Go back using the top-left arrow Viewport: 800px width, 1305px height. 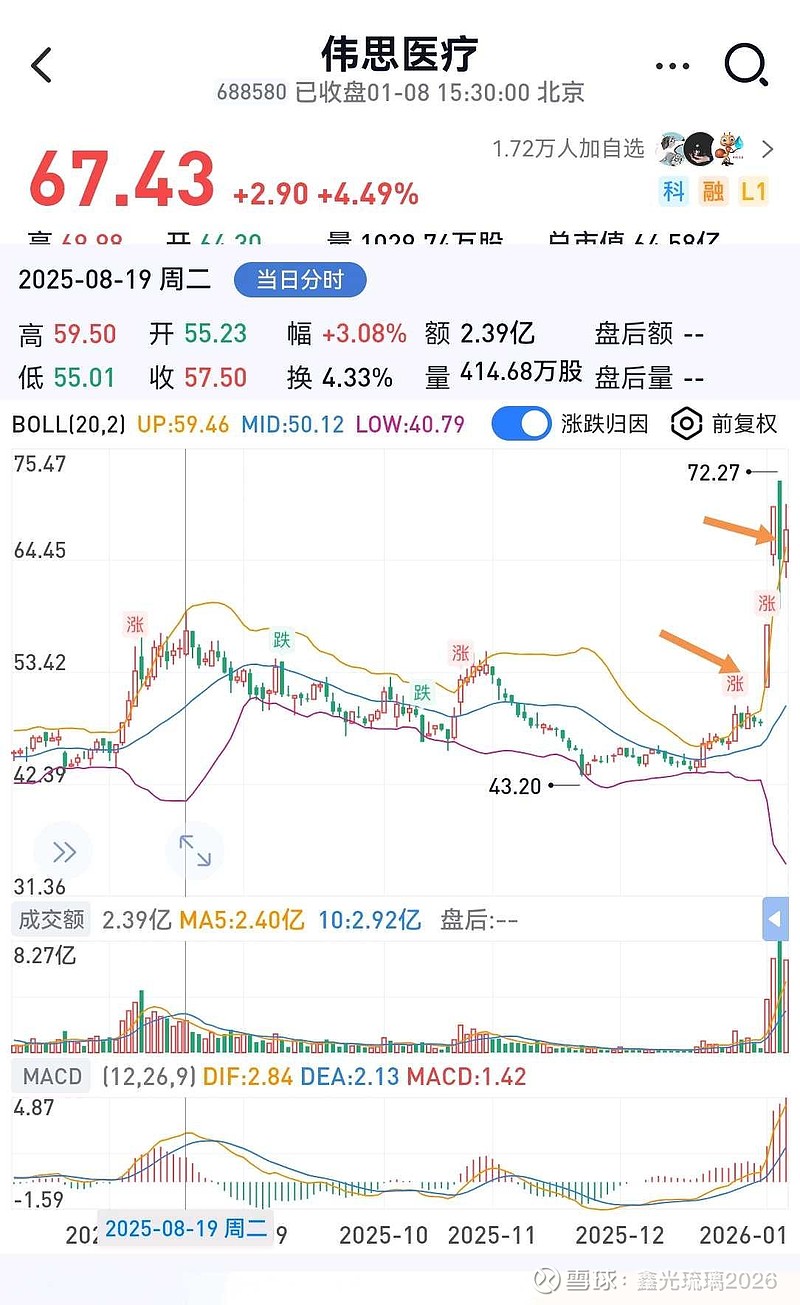[42, 66]
